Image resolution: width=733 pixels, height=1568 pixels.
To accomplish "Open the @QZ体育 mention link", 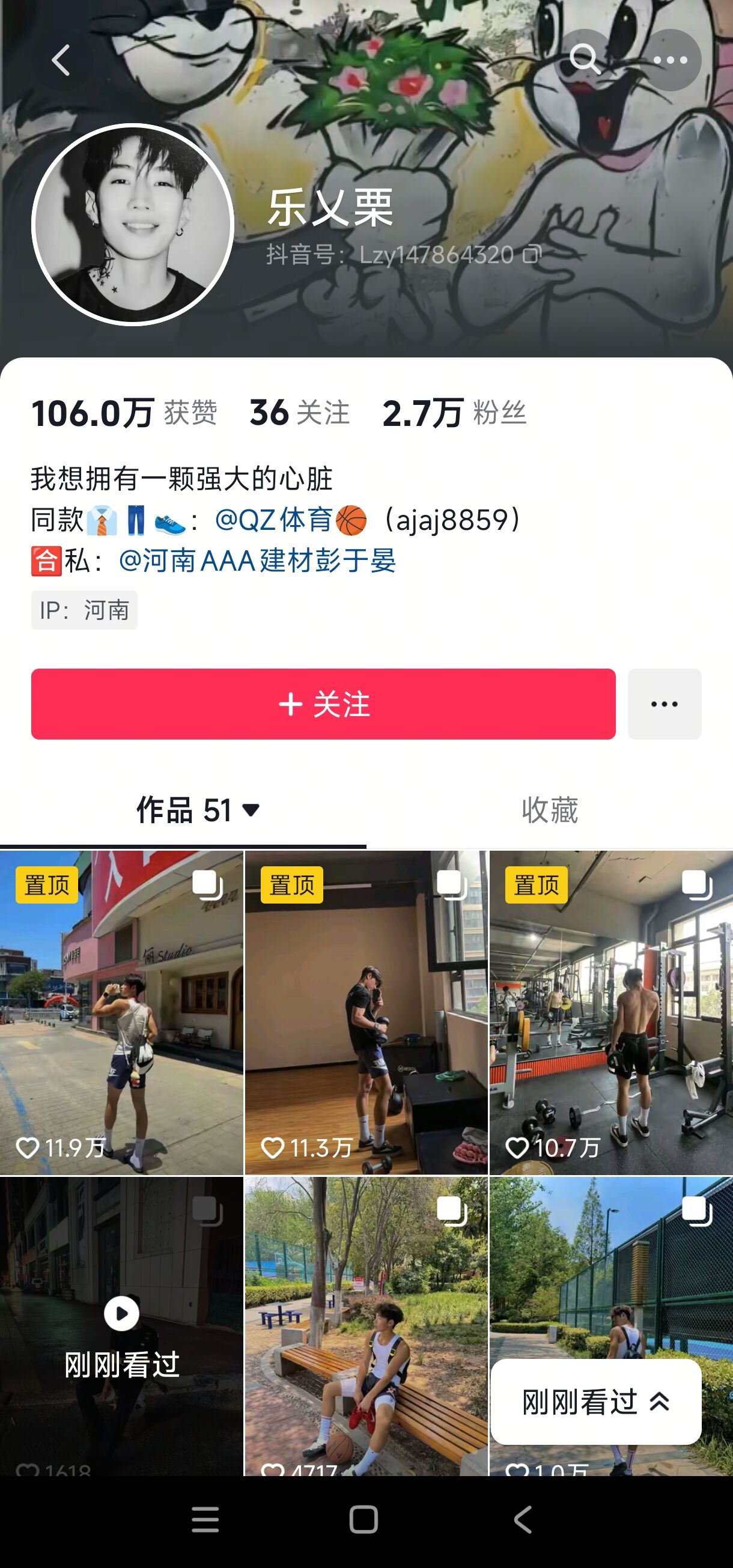I will (x=290, y=520).
